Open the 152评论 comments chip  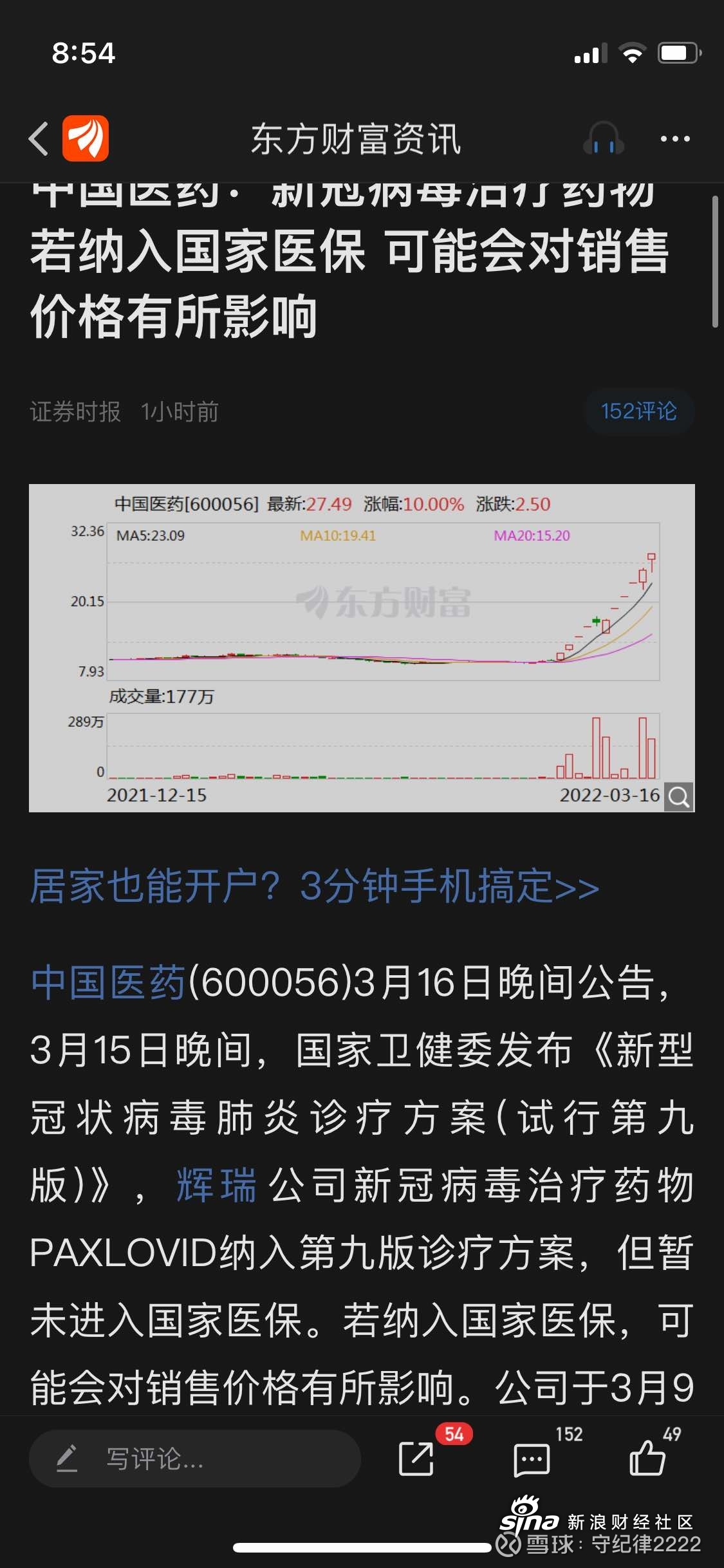point(639,411)
